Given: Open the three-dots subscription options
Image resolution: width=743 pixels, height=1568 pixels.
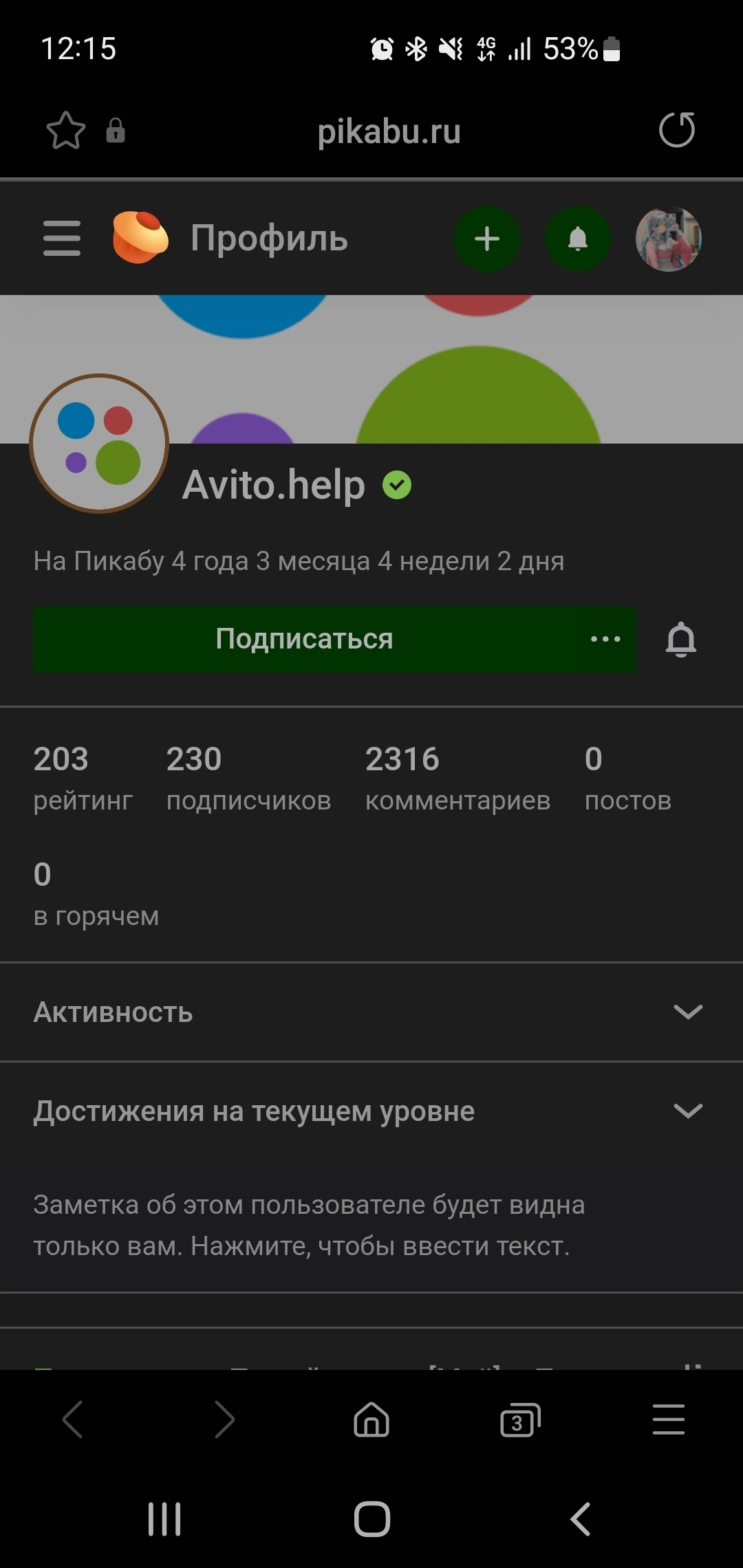Looking at the screenshot, I should 605,639.
